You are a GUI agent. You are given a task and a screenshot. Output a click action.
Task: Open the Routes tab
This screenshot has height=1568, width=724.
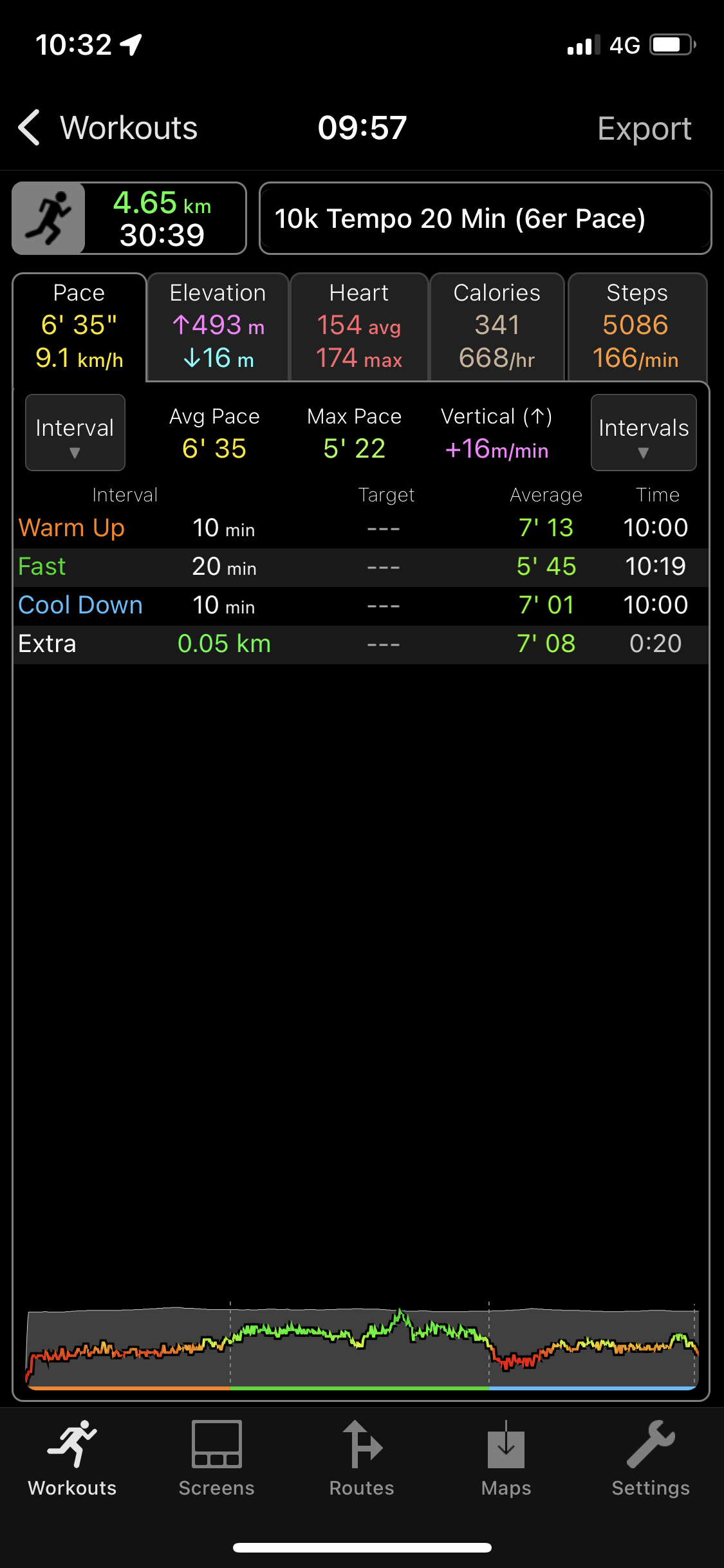point(362,1459)
